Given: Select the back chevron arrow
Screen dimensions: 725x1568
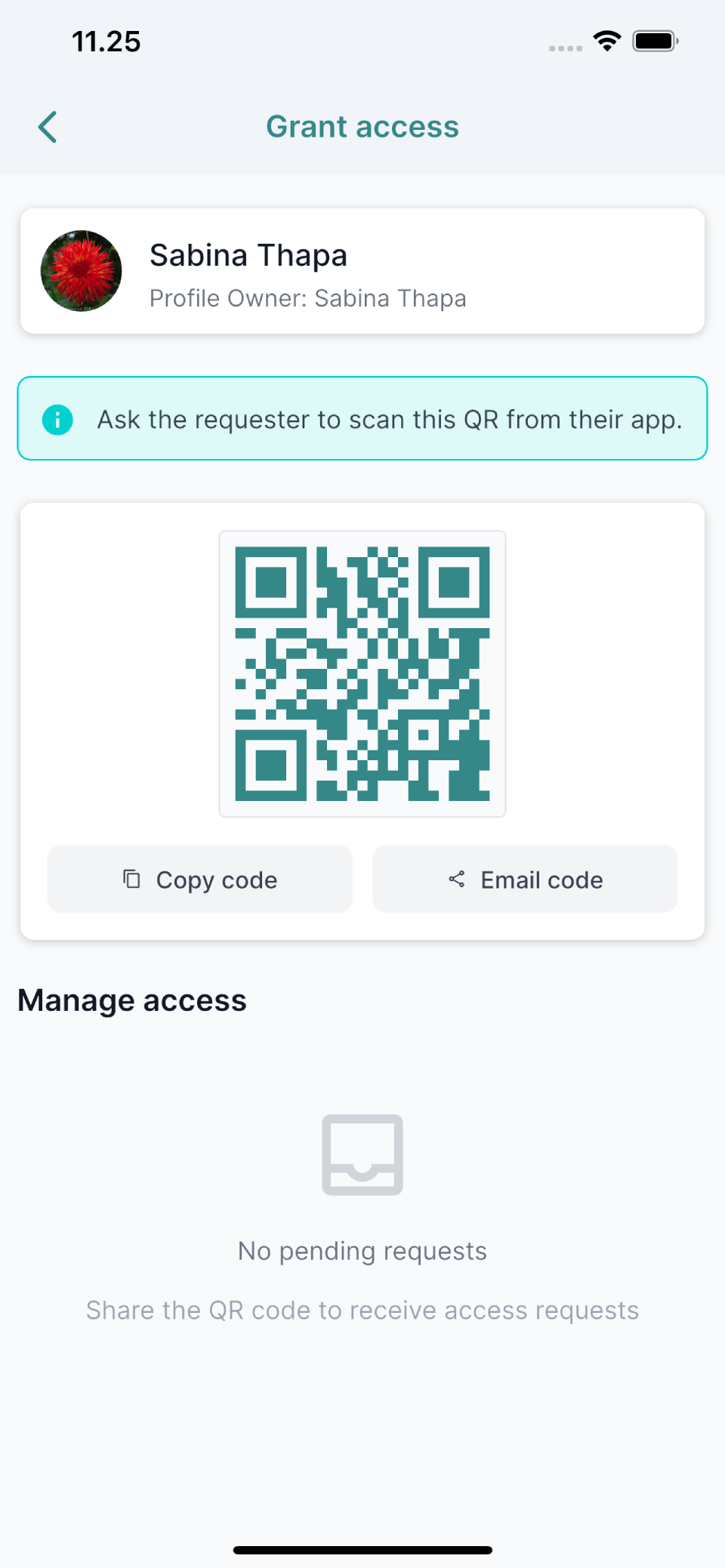Looking at the screenshot, I should [47, 126].
